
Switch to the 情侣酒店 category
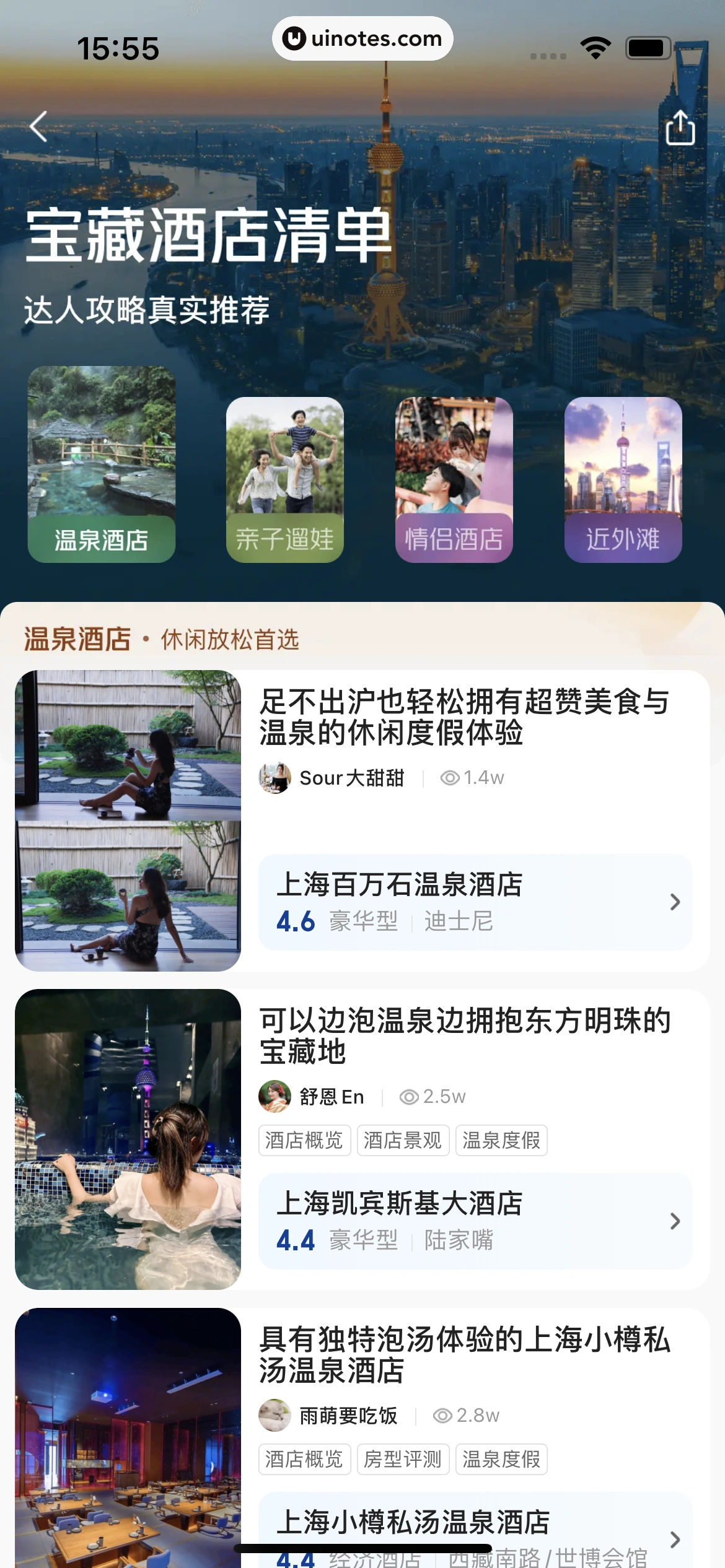click(454, 481)
